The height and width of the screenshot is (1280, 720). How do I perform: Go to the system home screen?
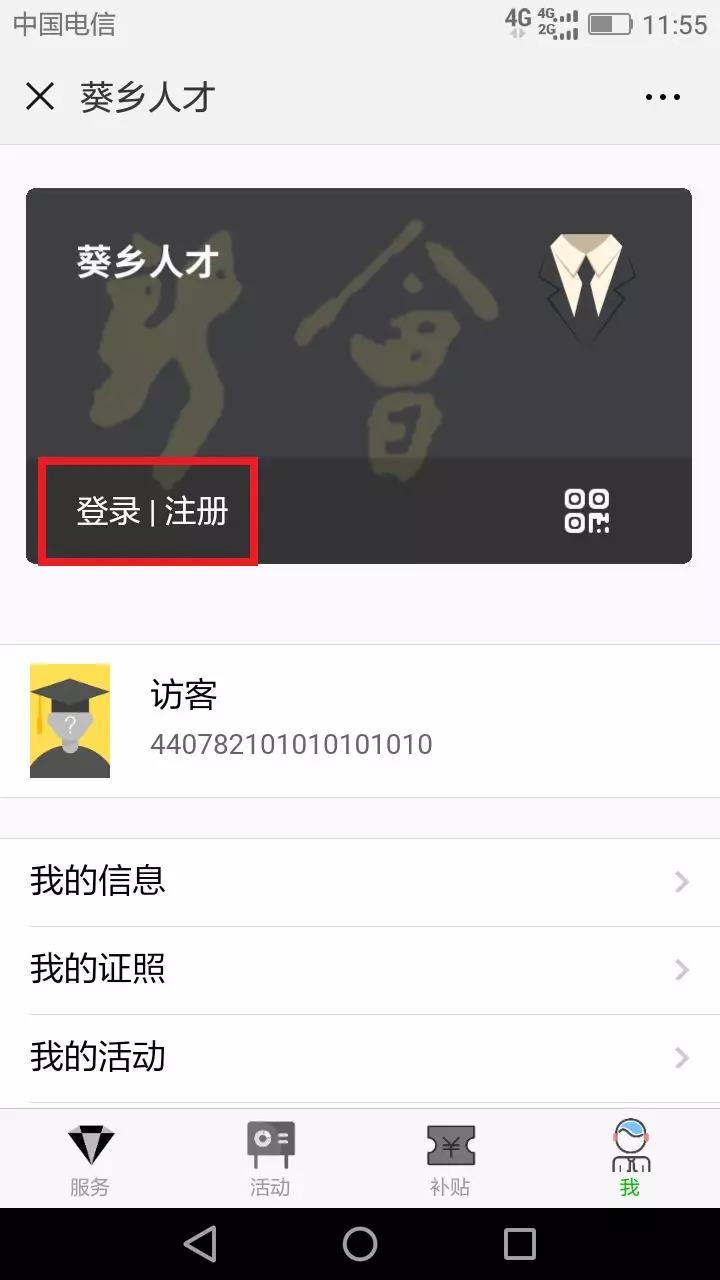[x=360, y=1244]
